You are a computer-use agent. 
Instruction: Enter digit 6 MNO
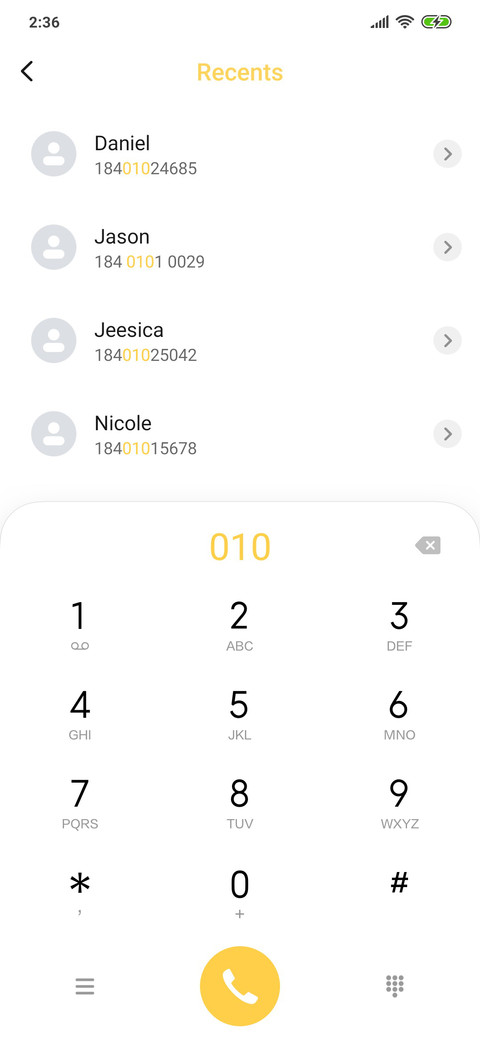click(x=399, y=715)
